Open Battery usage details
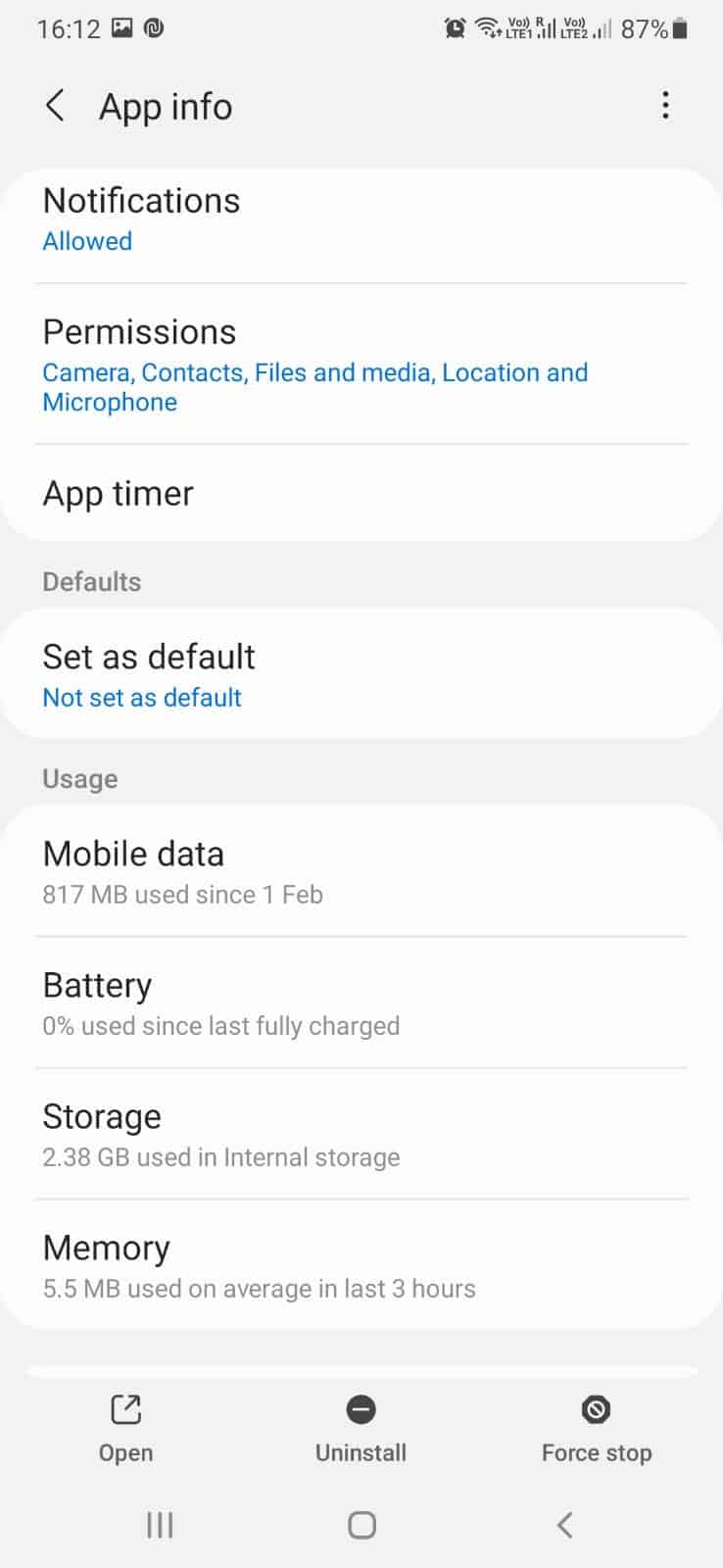Viewport: 723px width, 1568px height. click(x=361, y=1003)
